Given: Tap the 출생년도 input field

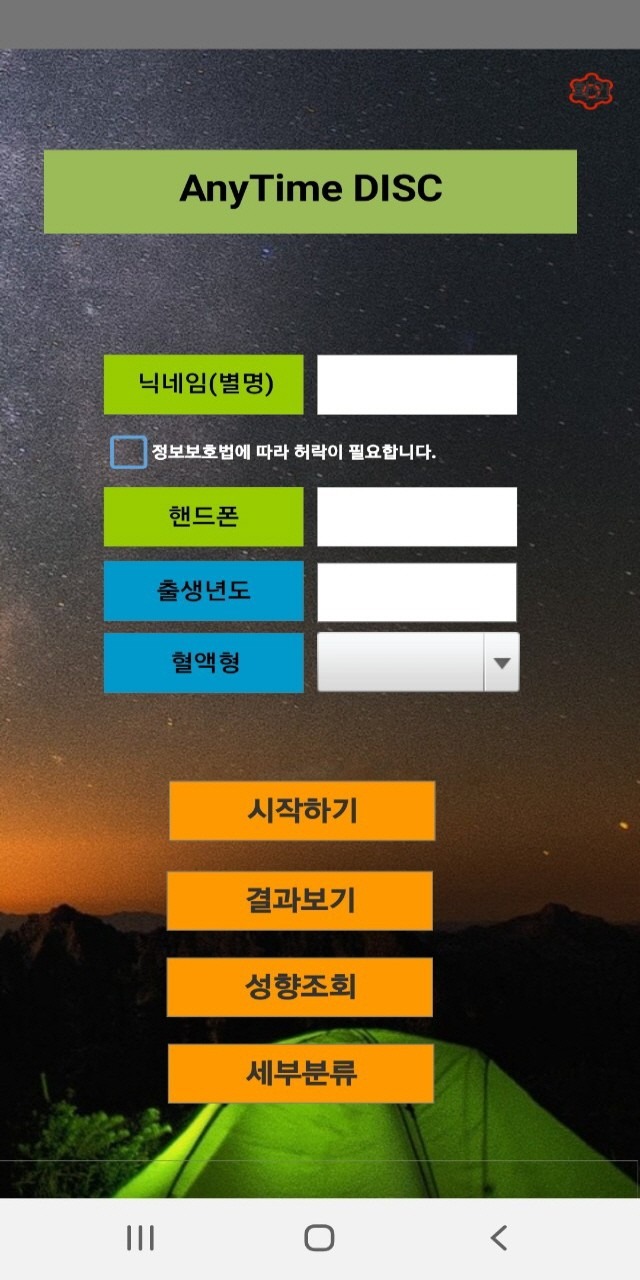Looking at the screenshot, I should [x=417, y=592].
